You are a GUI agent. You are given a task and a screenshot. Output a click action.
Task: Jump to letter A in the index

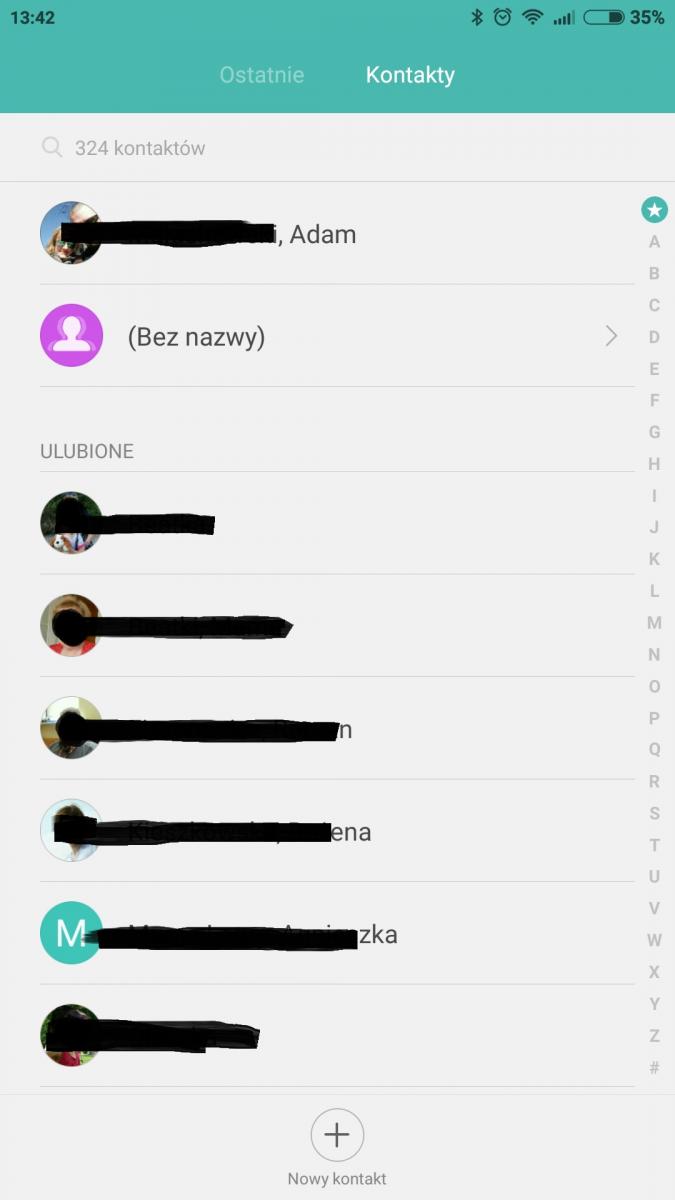pyautogui.click(x=654, y=242)
